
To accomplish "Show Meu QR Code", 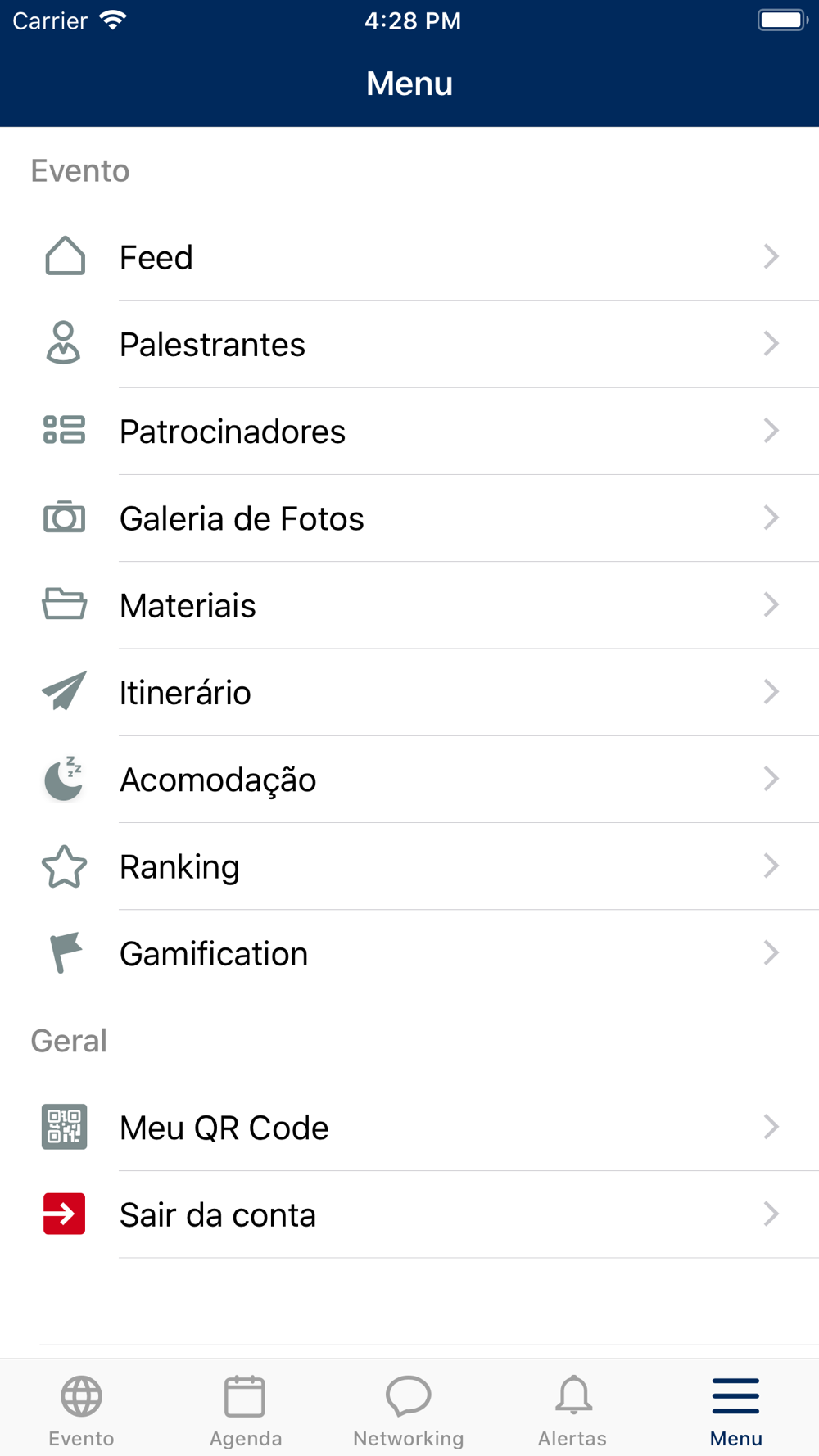I will [x=409, y=1128].
